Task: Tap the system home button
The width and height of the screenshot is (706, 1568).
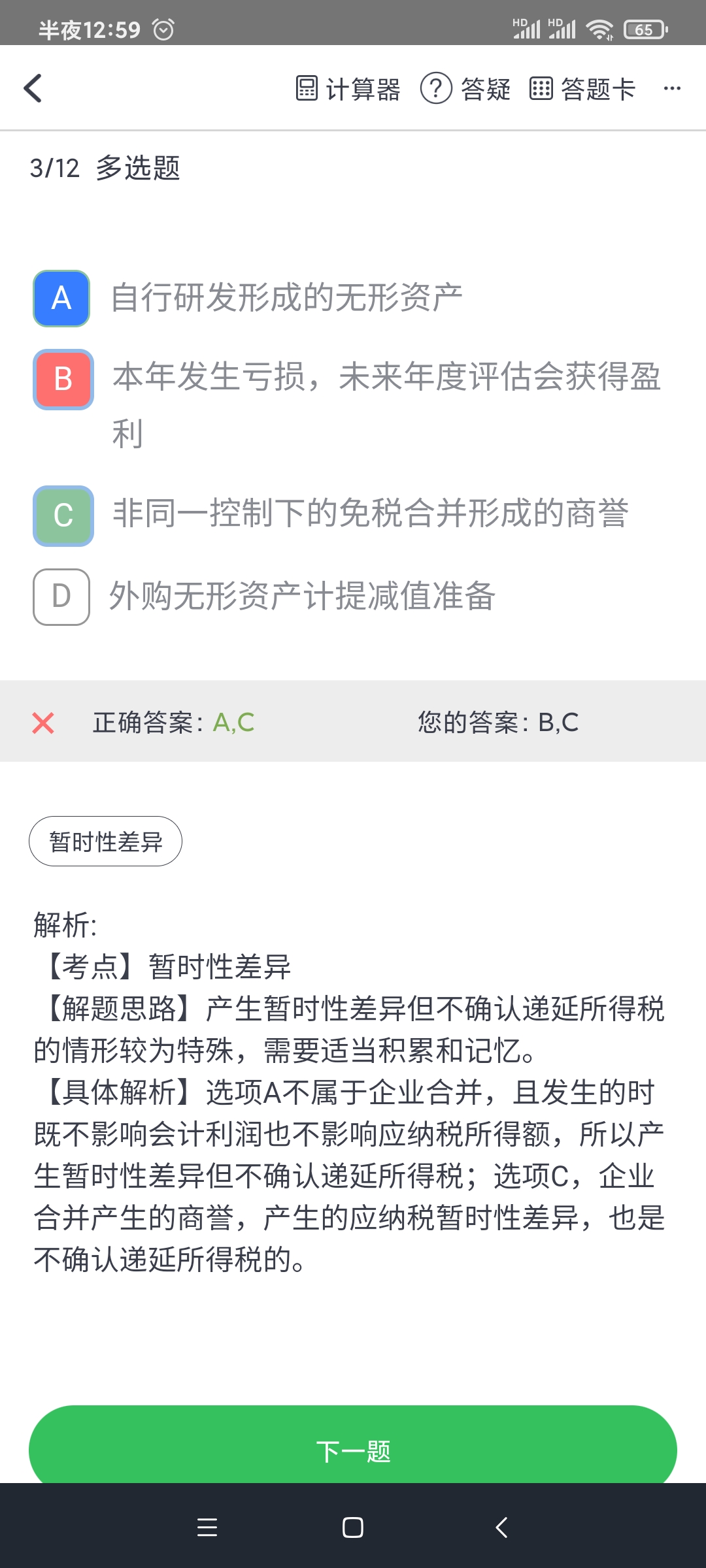Action: pos(353,1527)
